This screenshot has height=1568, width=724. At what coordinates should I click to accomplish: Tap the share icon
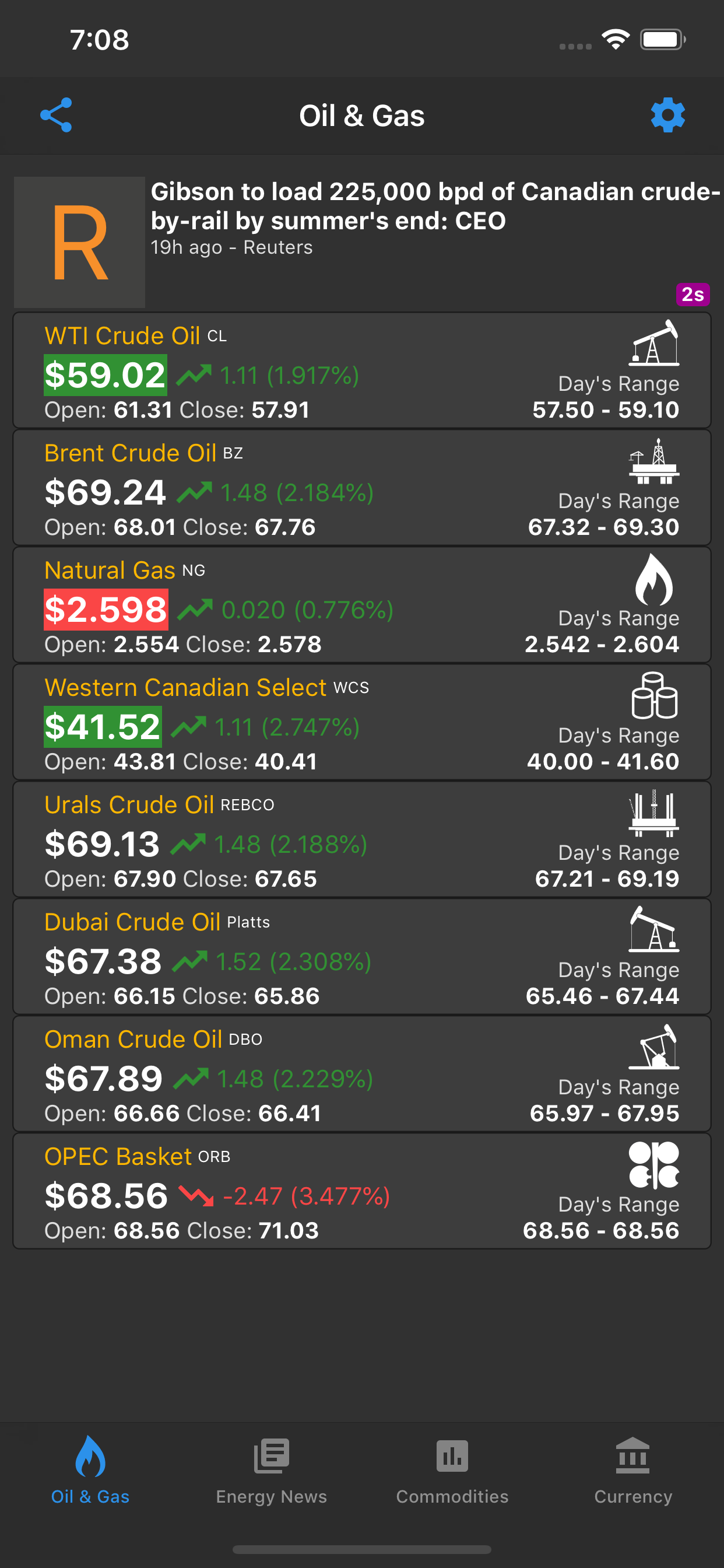[57, 114]
